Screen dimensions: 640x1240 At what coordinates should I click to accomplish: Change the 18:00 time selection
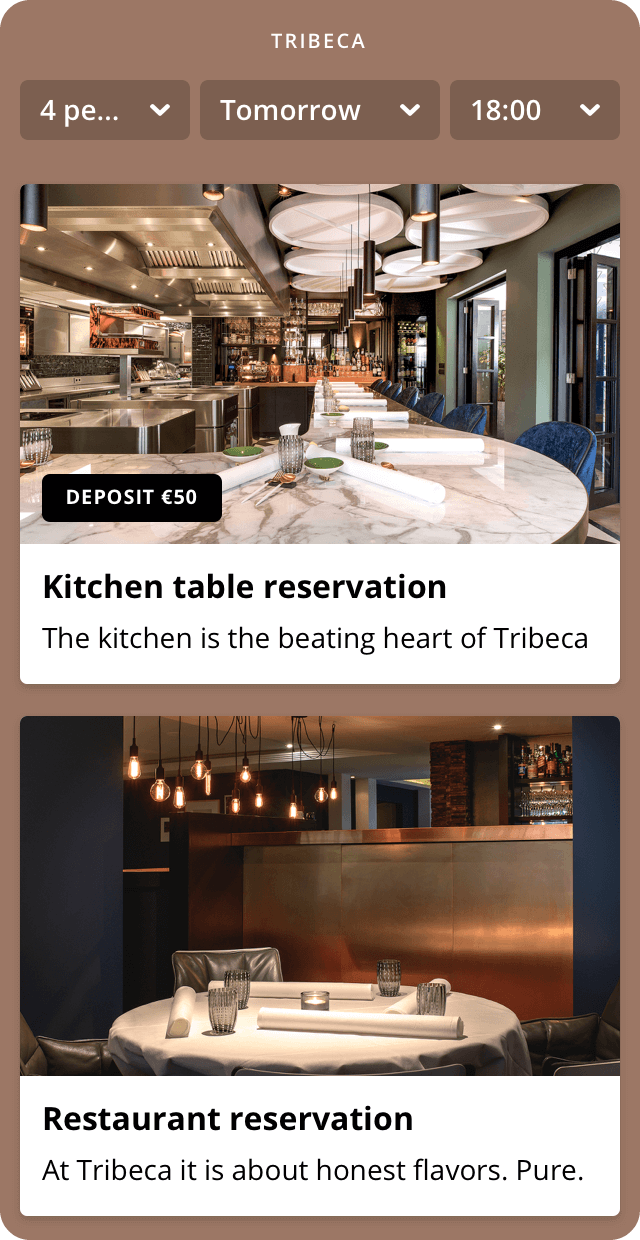(x=535, y=110)
